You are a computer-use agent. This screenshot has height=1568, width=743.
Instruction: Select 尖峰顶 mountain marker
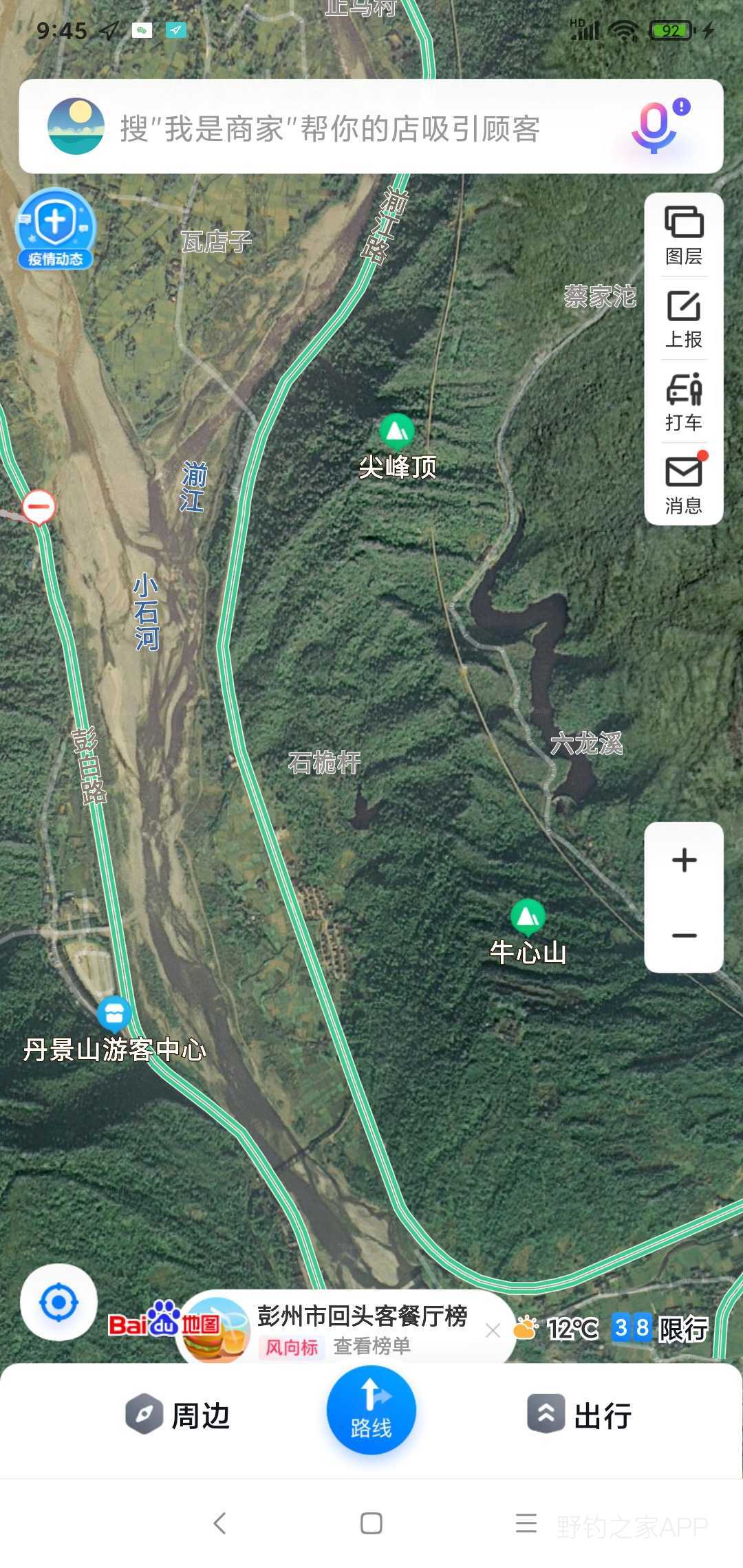(x=397, y=432)
